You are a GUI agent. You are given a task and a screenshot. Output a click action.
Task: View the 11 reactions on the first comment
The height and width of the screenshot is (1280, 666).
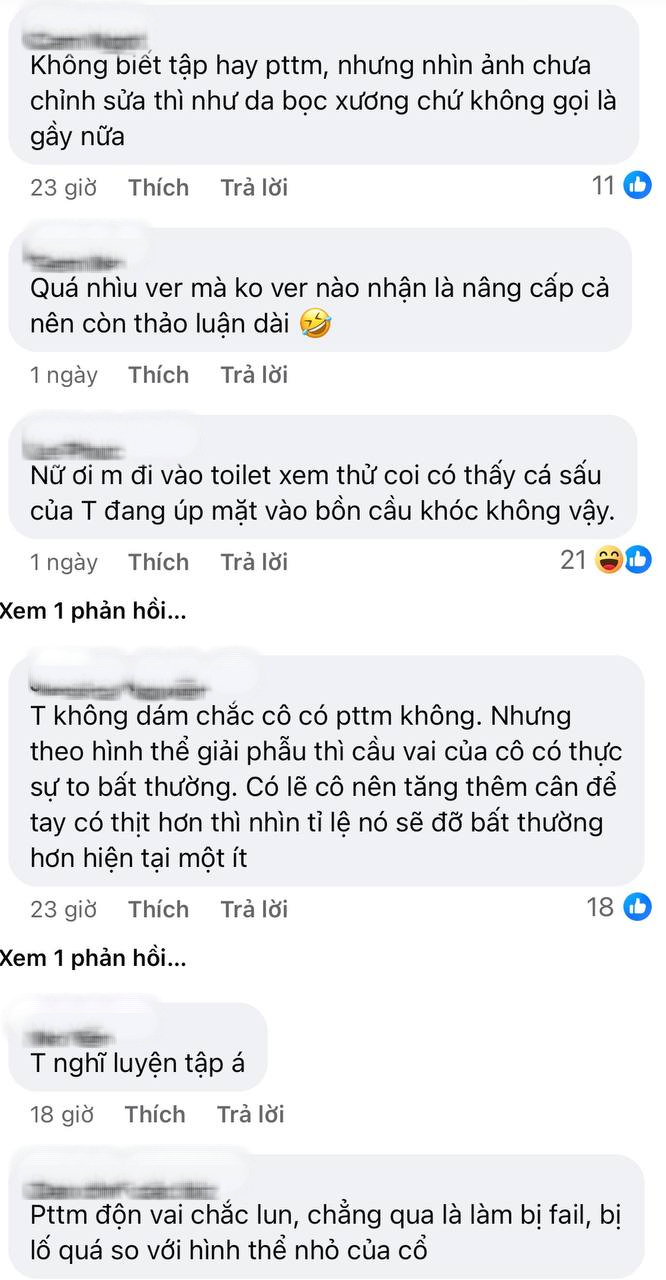tap(621, 186)
